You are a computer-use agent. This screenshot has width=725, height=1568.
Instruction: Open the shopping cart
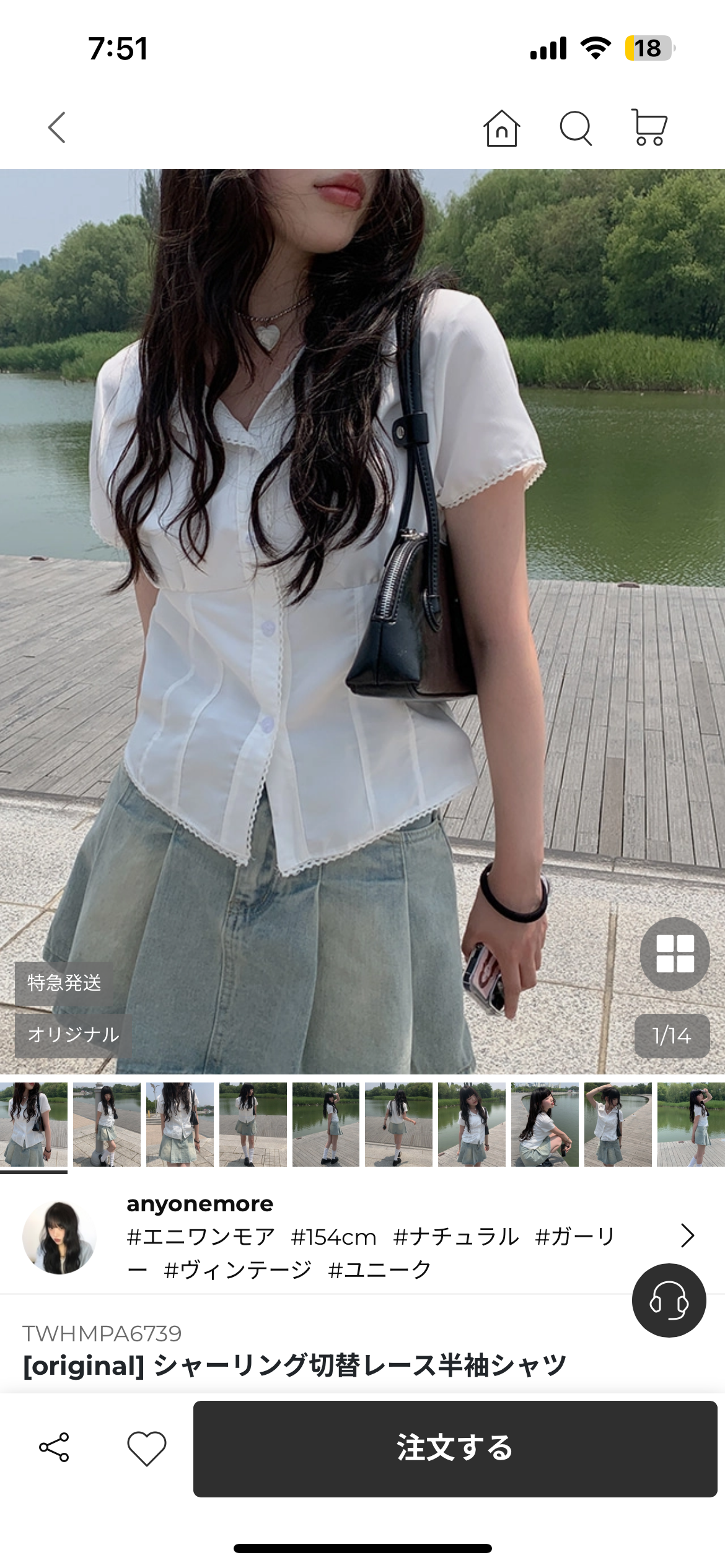click(x=649, y=128)
